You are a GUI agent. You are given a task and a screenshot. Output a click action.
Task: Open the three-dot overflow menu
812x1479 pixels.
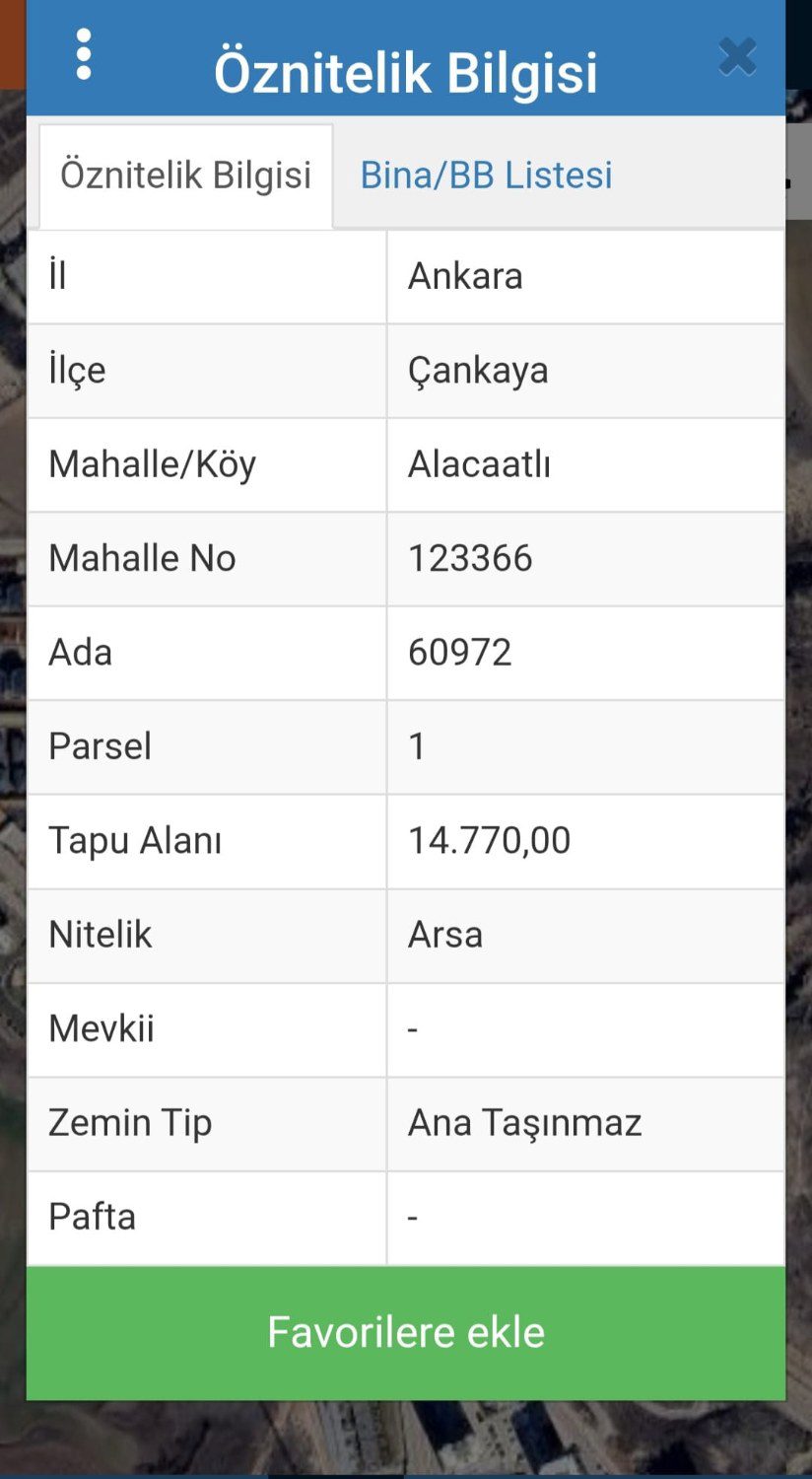pos(84,54)
